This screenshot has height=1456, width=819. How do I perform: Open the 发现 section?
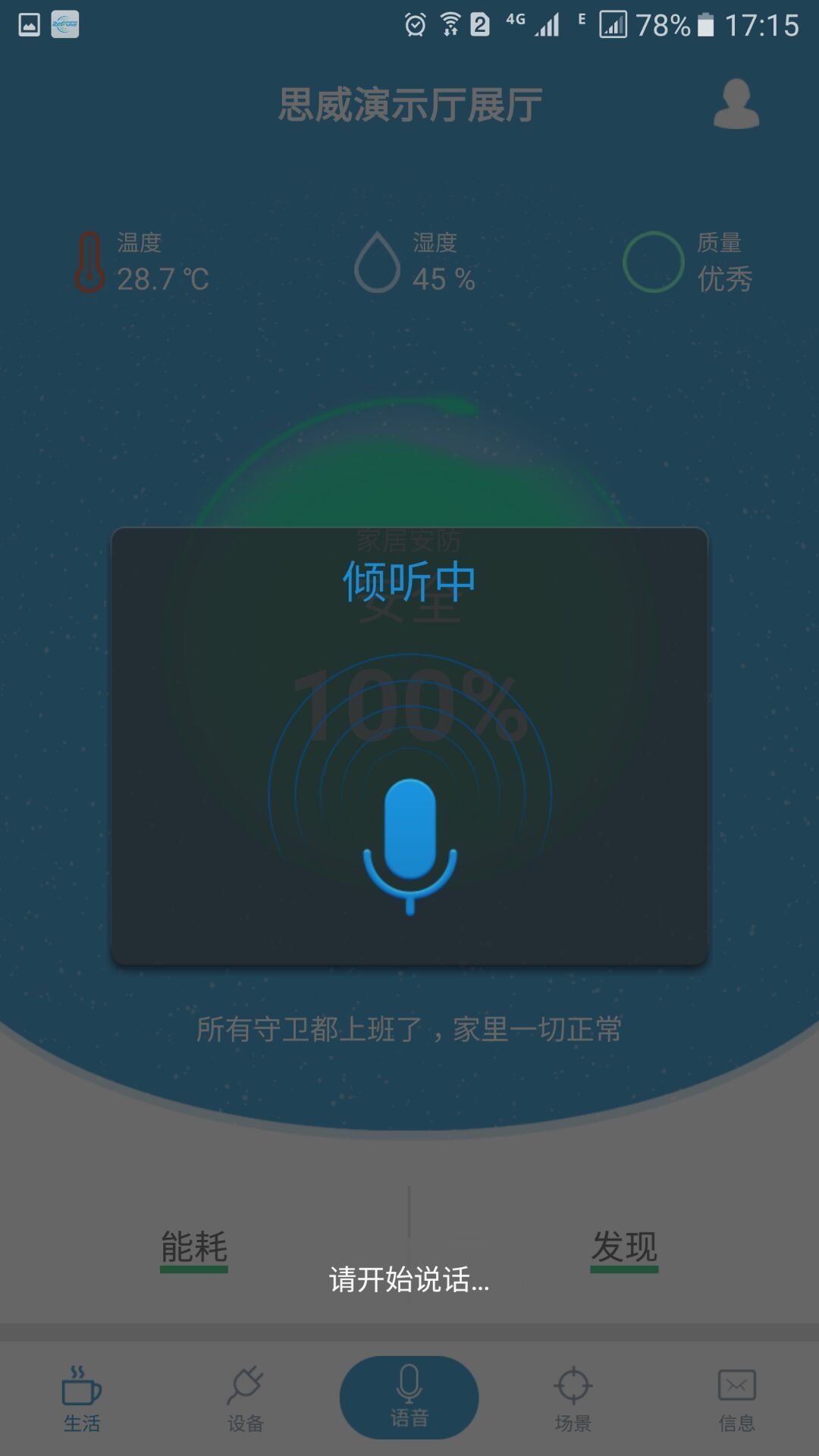coord(624,1247)
